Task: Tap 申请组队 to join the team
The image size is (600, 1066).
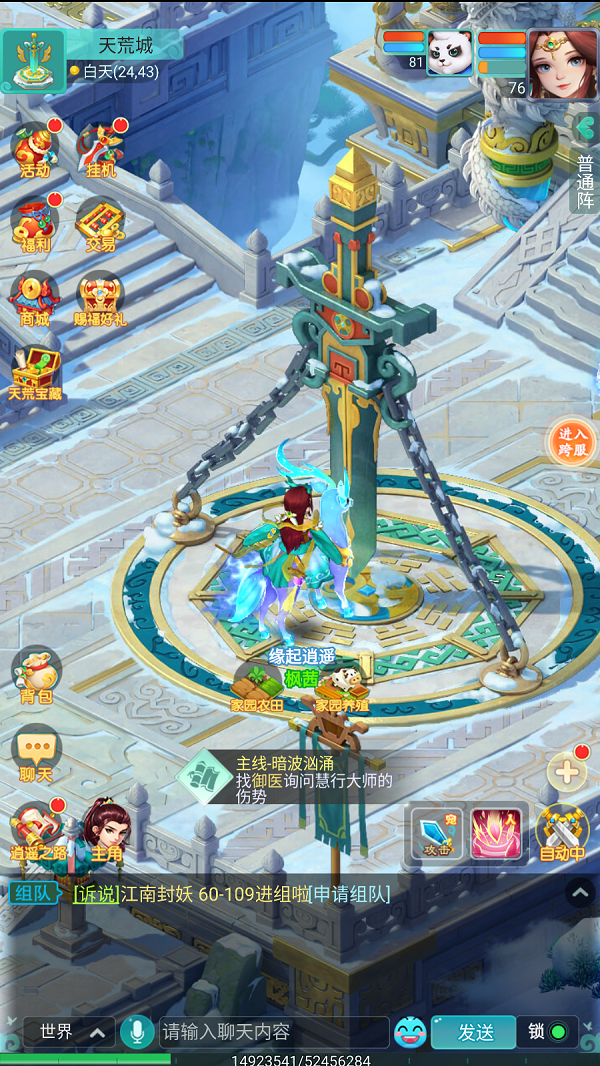Action: click(349, 895)
